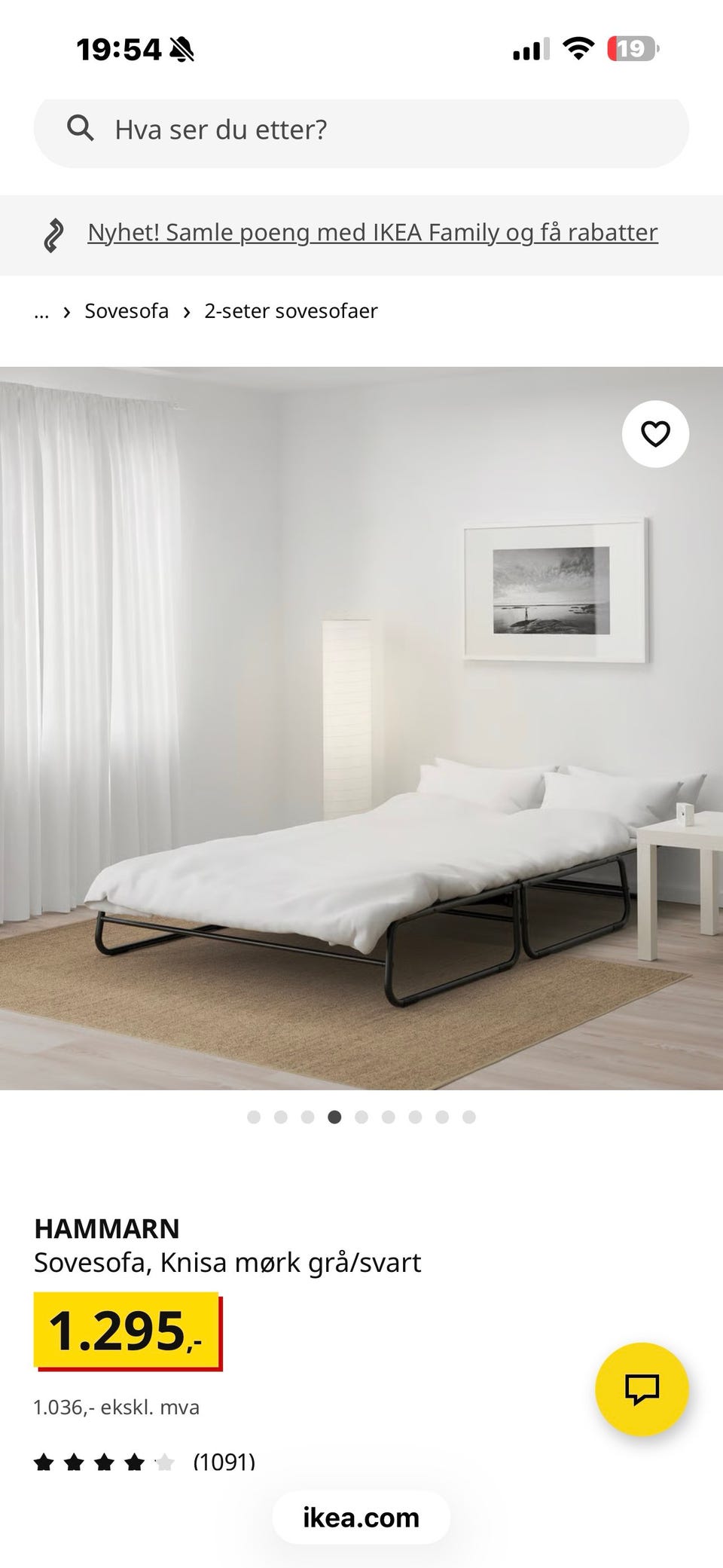
Task: Expand the collapsed breadcrumb ellipsis
Action: tap(41, 313)
